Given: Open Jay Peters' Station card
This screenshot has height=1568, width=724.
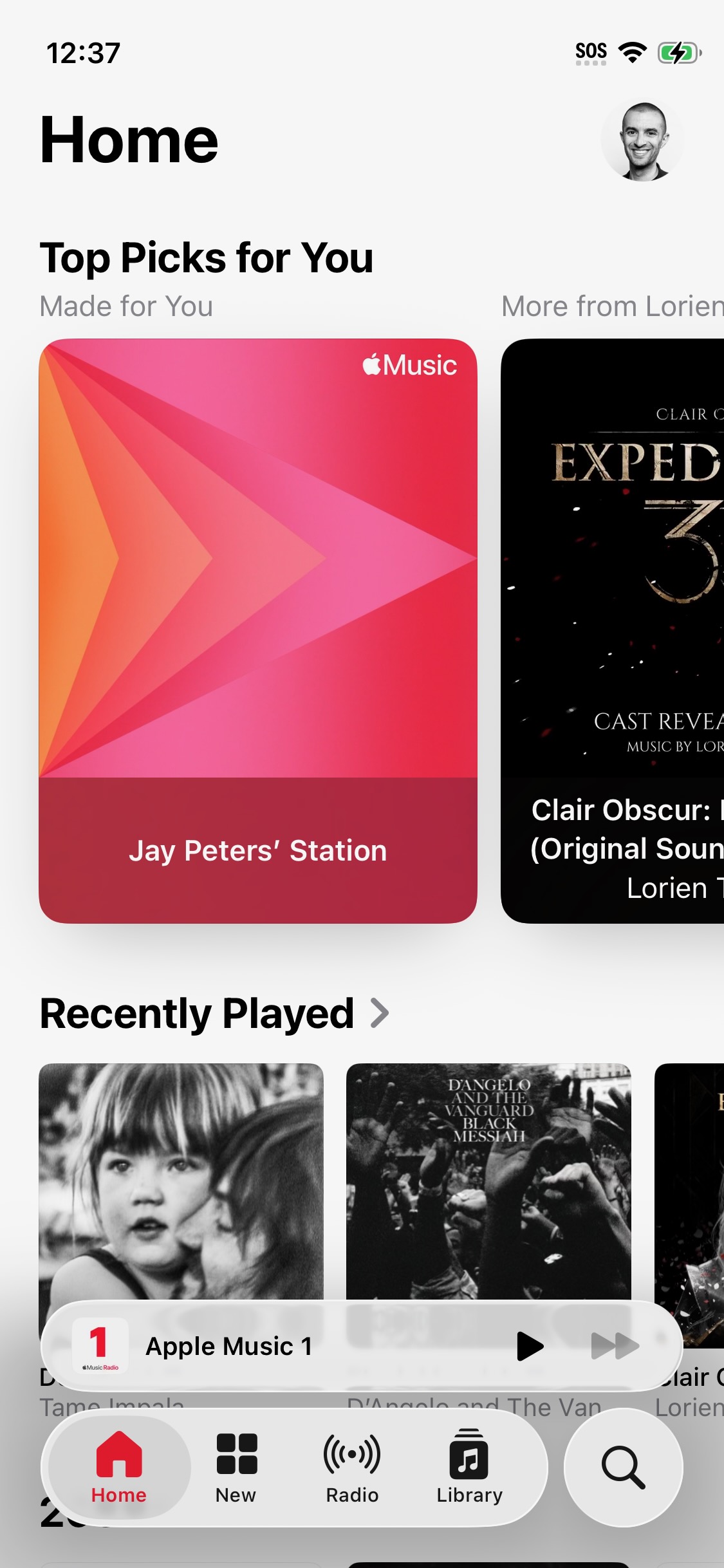Looking at the screenshot, I should tap(257, 630).
